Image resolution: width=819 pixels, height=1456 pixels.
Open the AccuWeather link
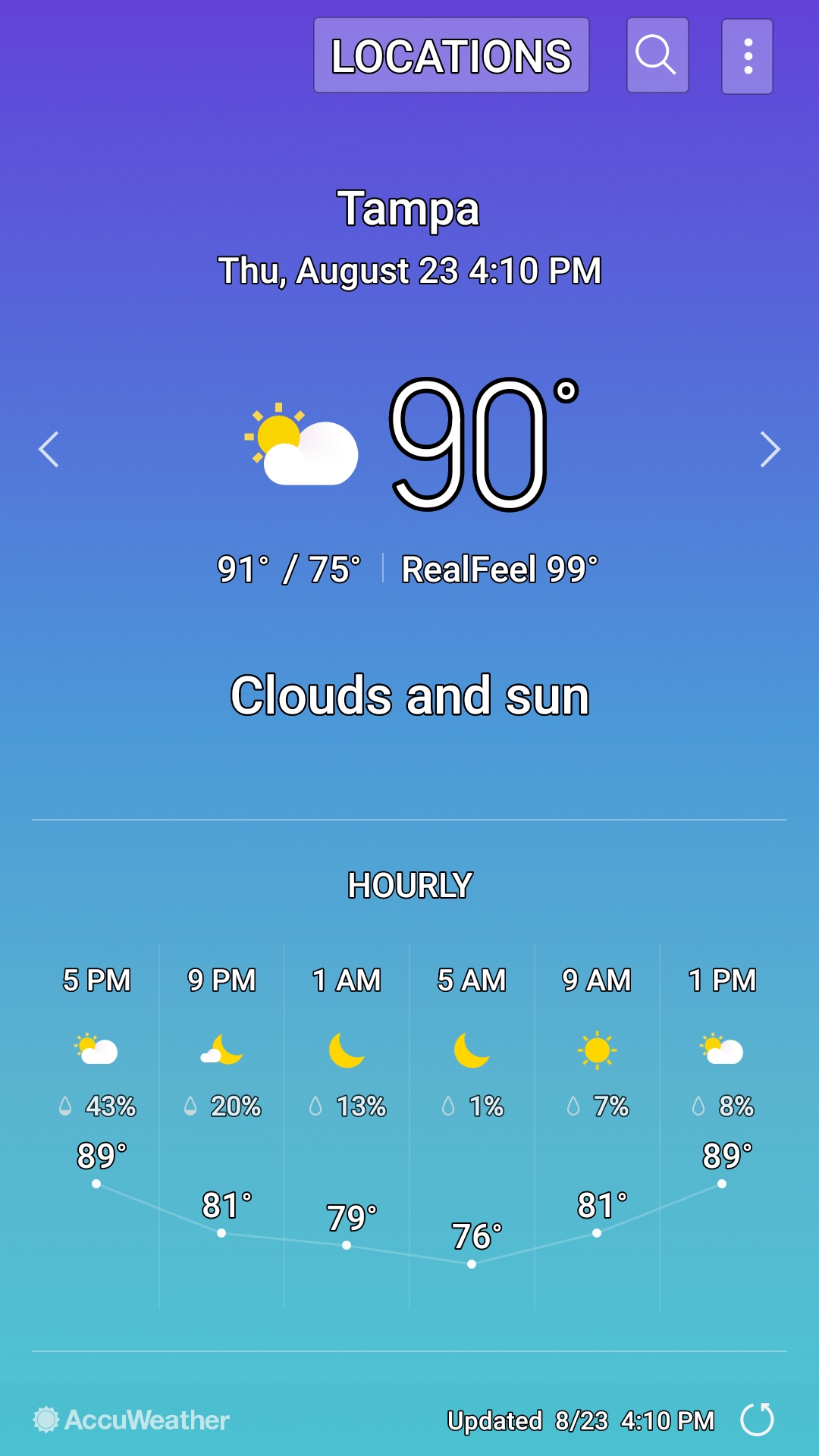131,1420
